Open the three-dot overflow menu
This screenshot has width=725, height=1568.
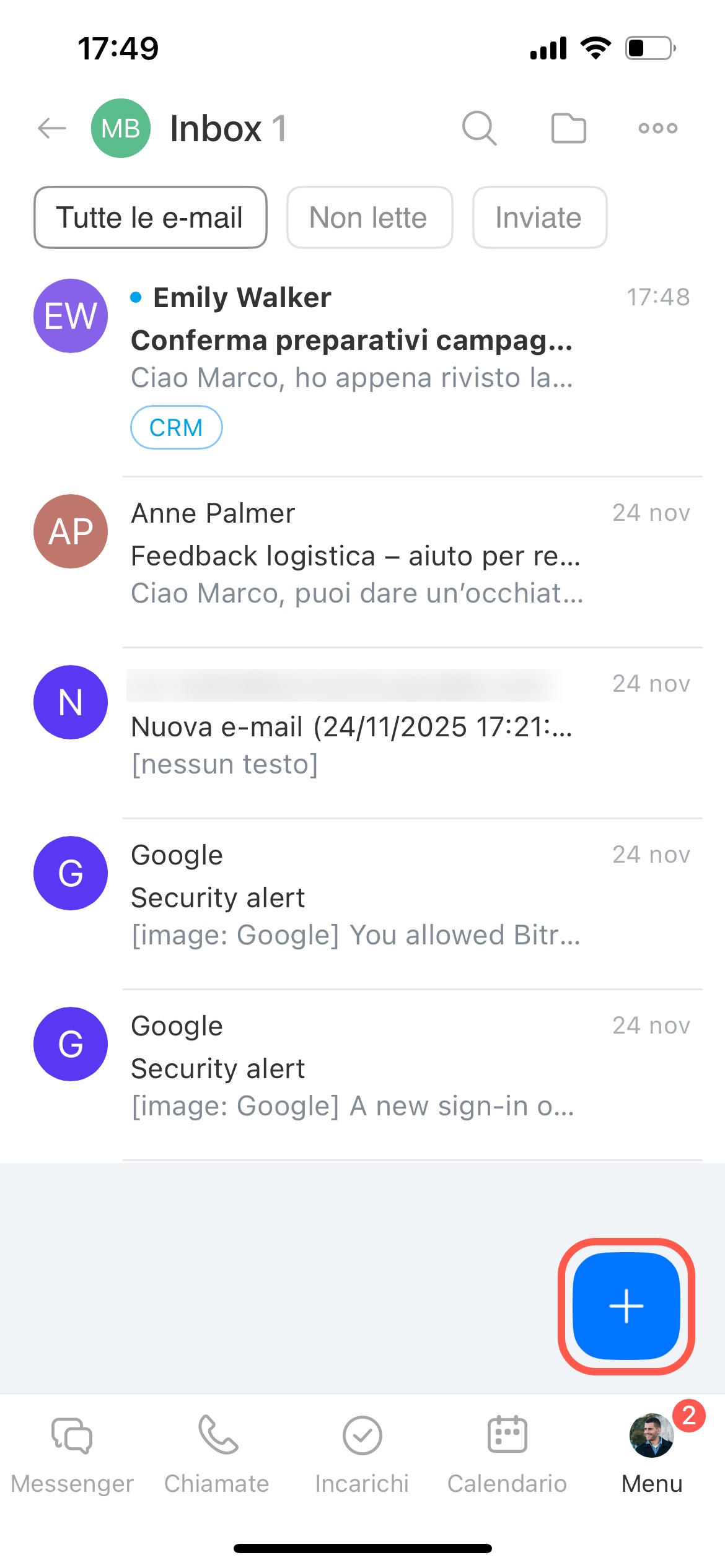click(657, 128)
